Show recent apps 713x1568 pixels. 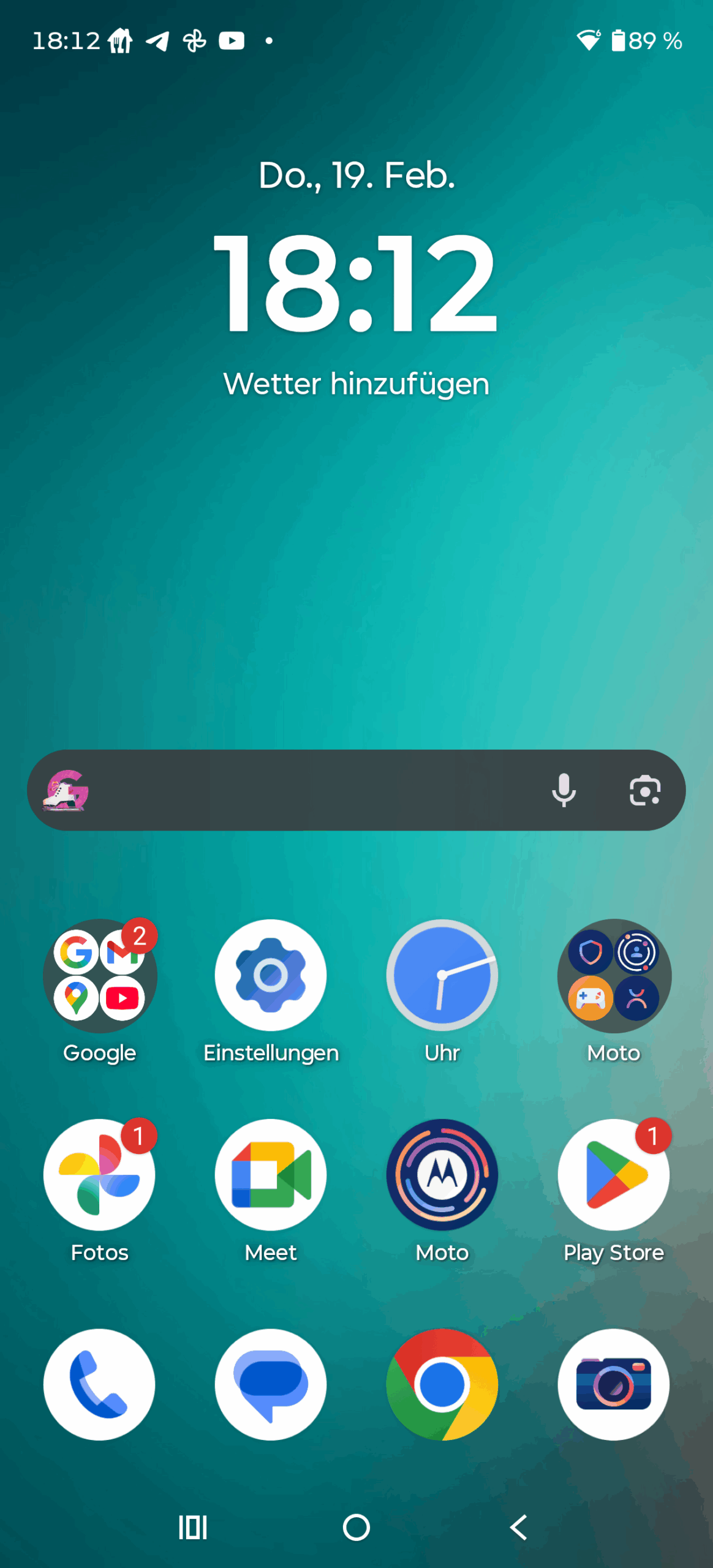coord(193,1528)
